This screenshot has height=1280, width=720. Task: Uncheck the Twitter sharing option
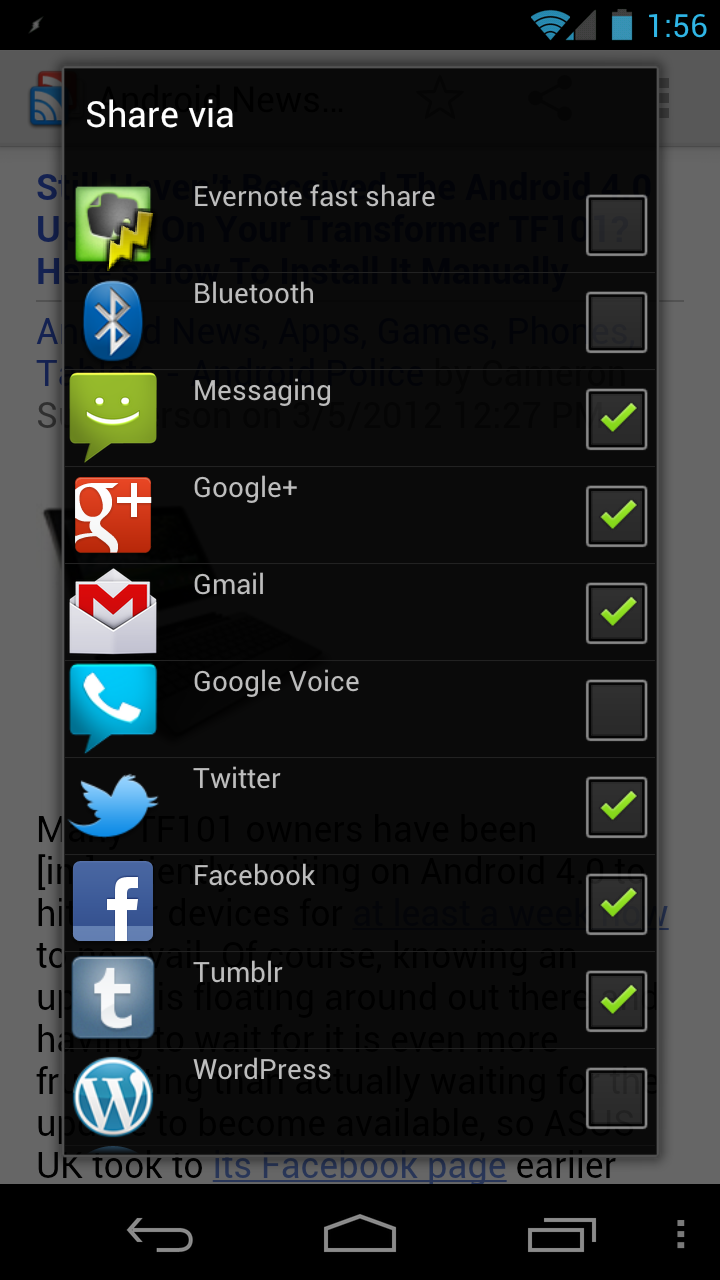click(615, 806)
